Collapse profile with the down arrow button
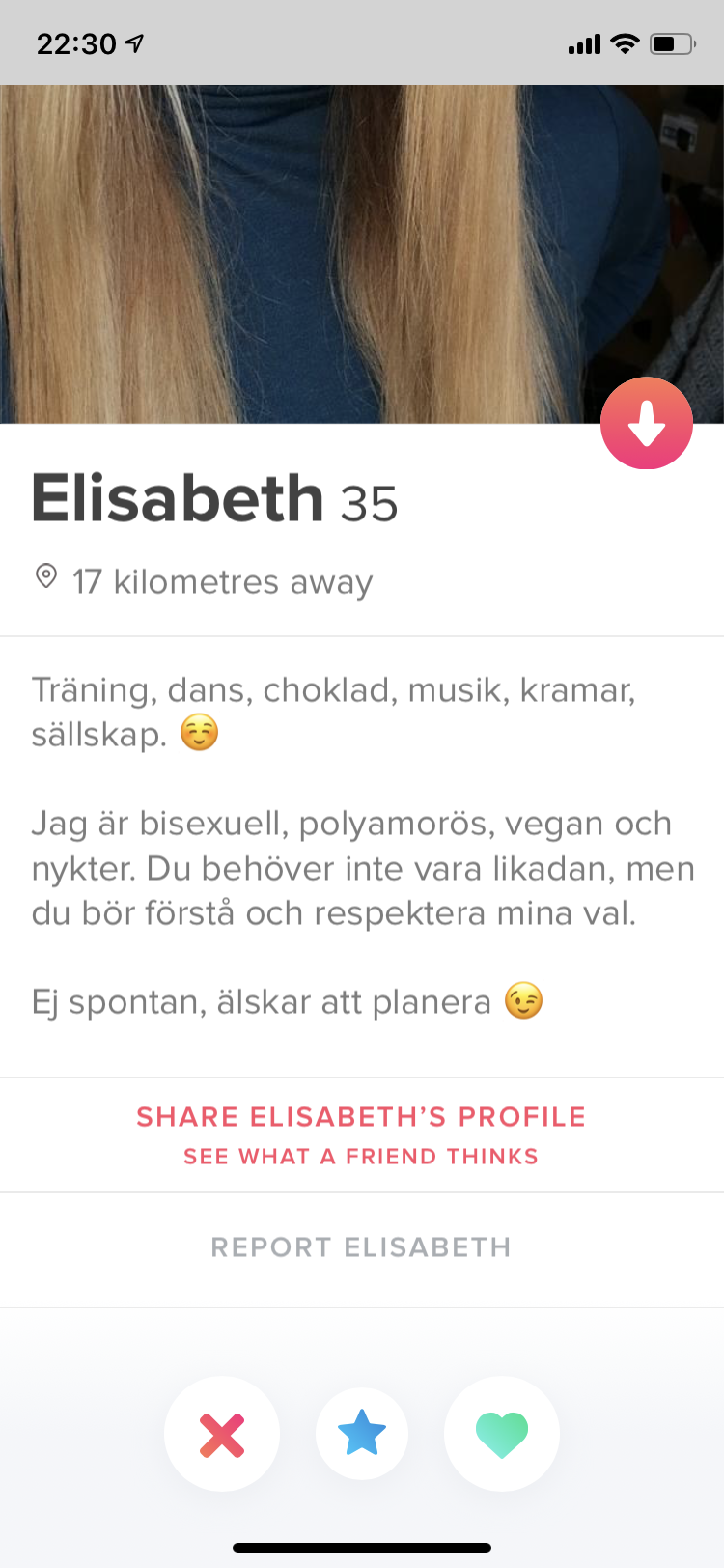The height and width of the screenshot is (1568, 724). [647, 423]
